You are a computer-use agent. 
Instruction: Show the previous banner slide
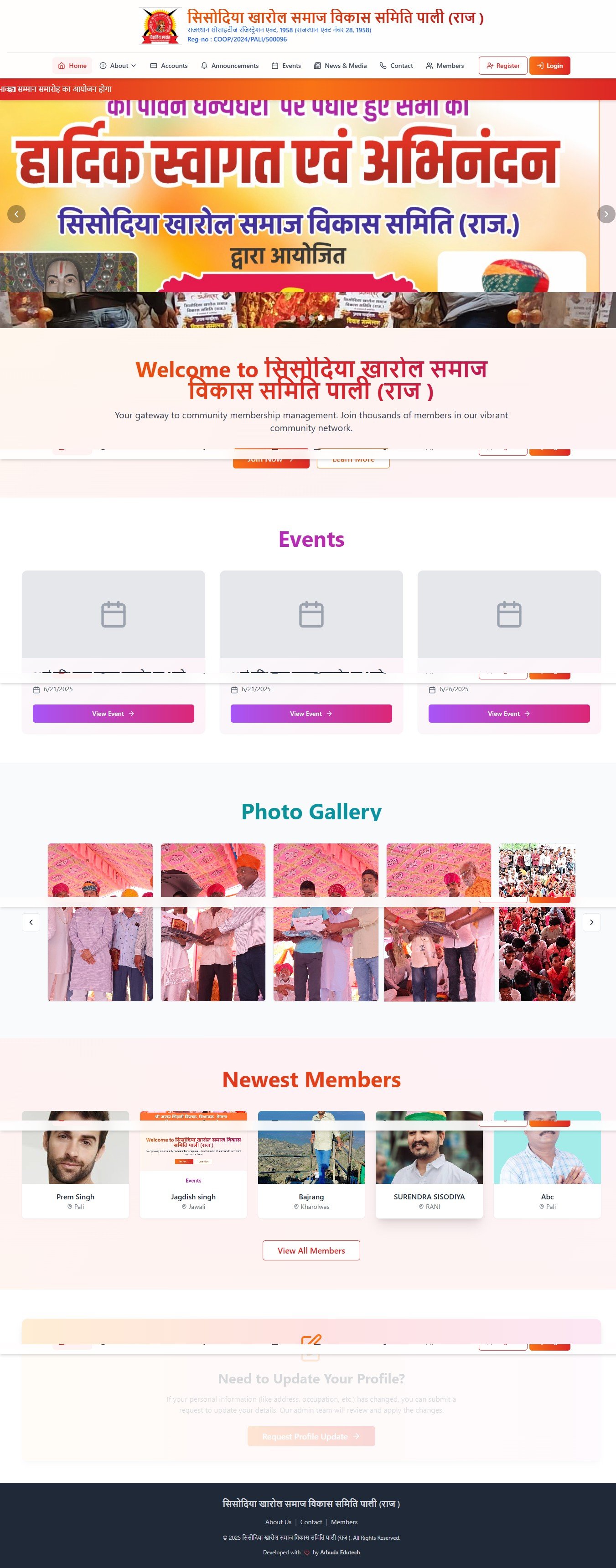[x=16, y=214]
